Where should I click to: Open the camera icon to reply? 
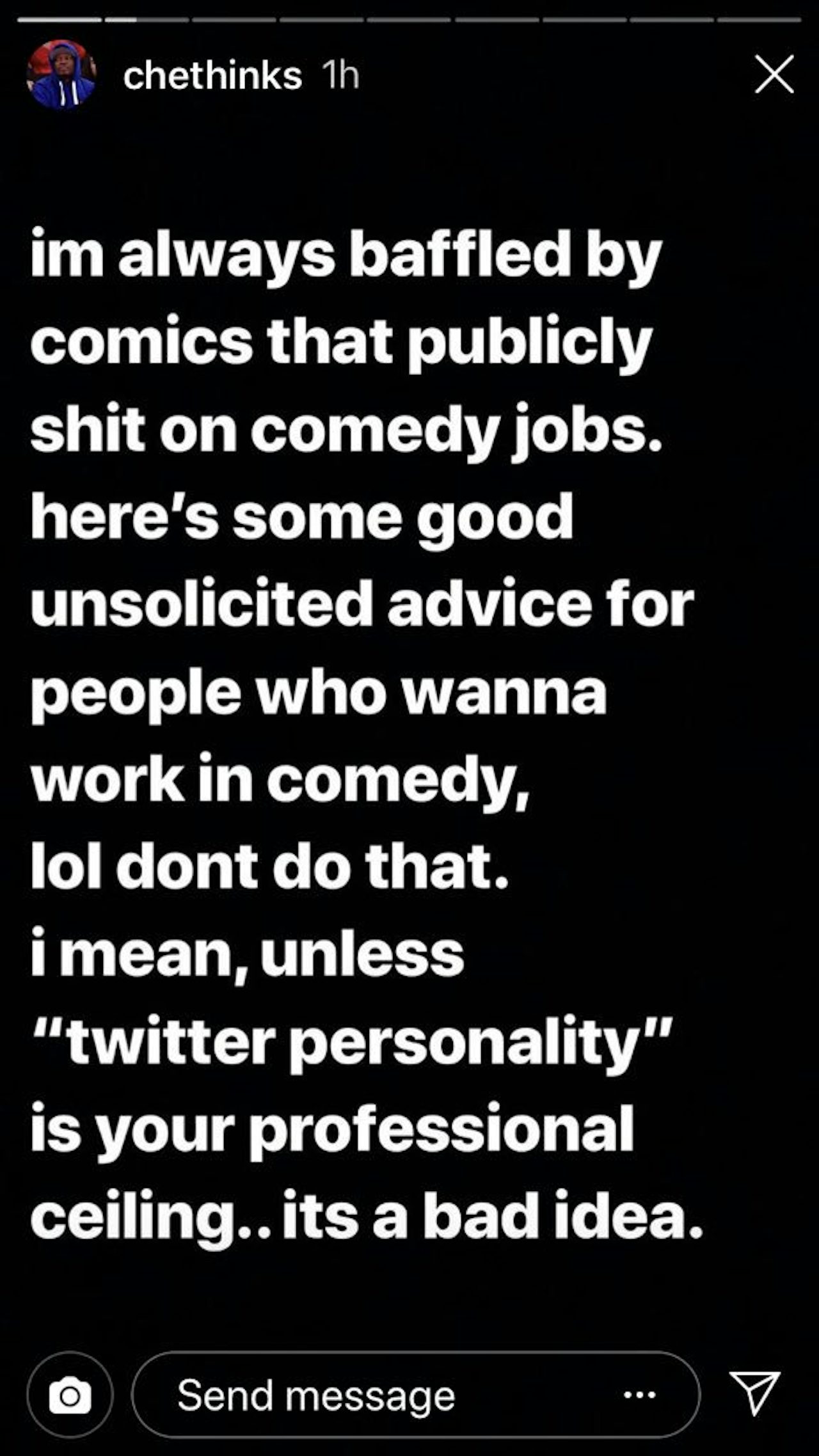pos(70,1395)
